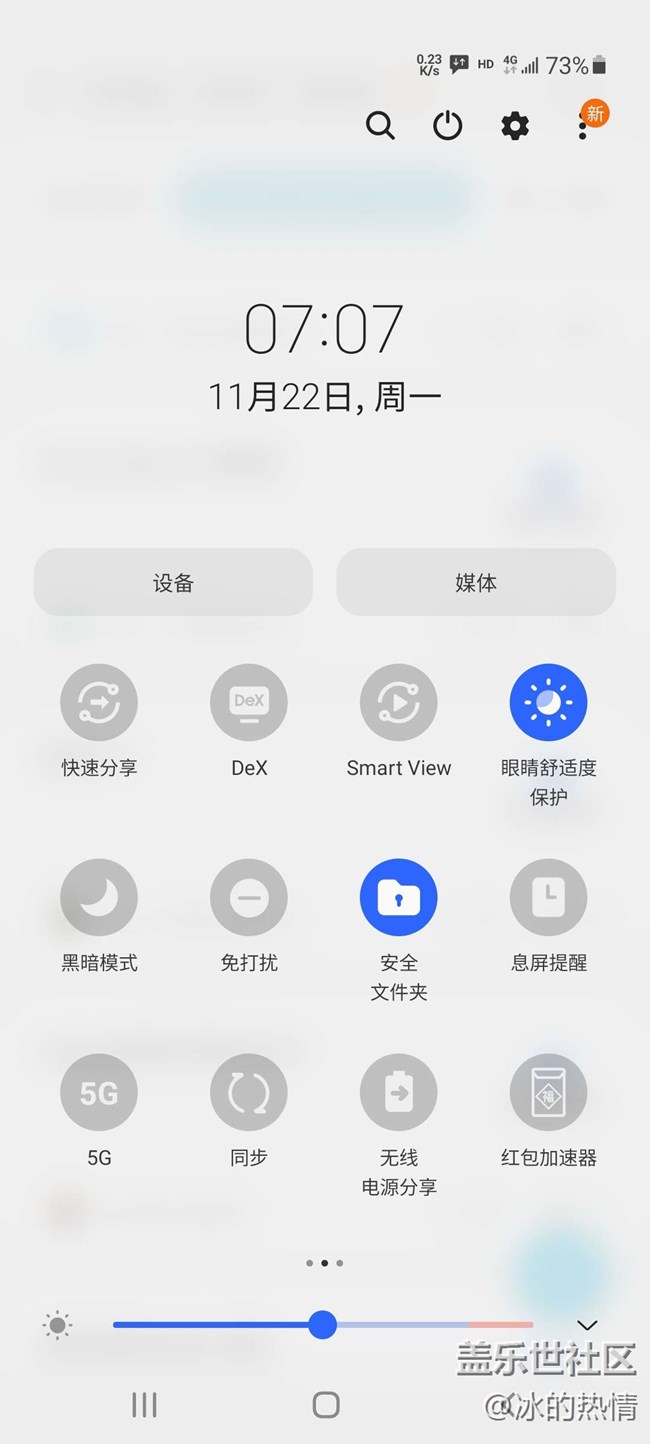Enable 免打扰 do not disturb
Viewport: 650px width, 1444px height.
pos(249,898)
